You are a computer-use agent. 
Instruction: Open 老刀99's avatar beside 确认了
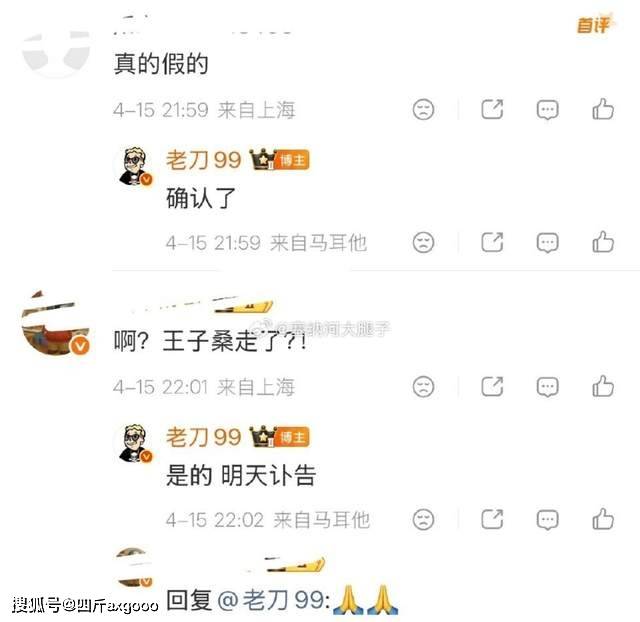(137, 165)
